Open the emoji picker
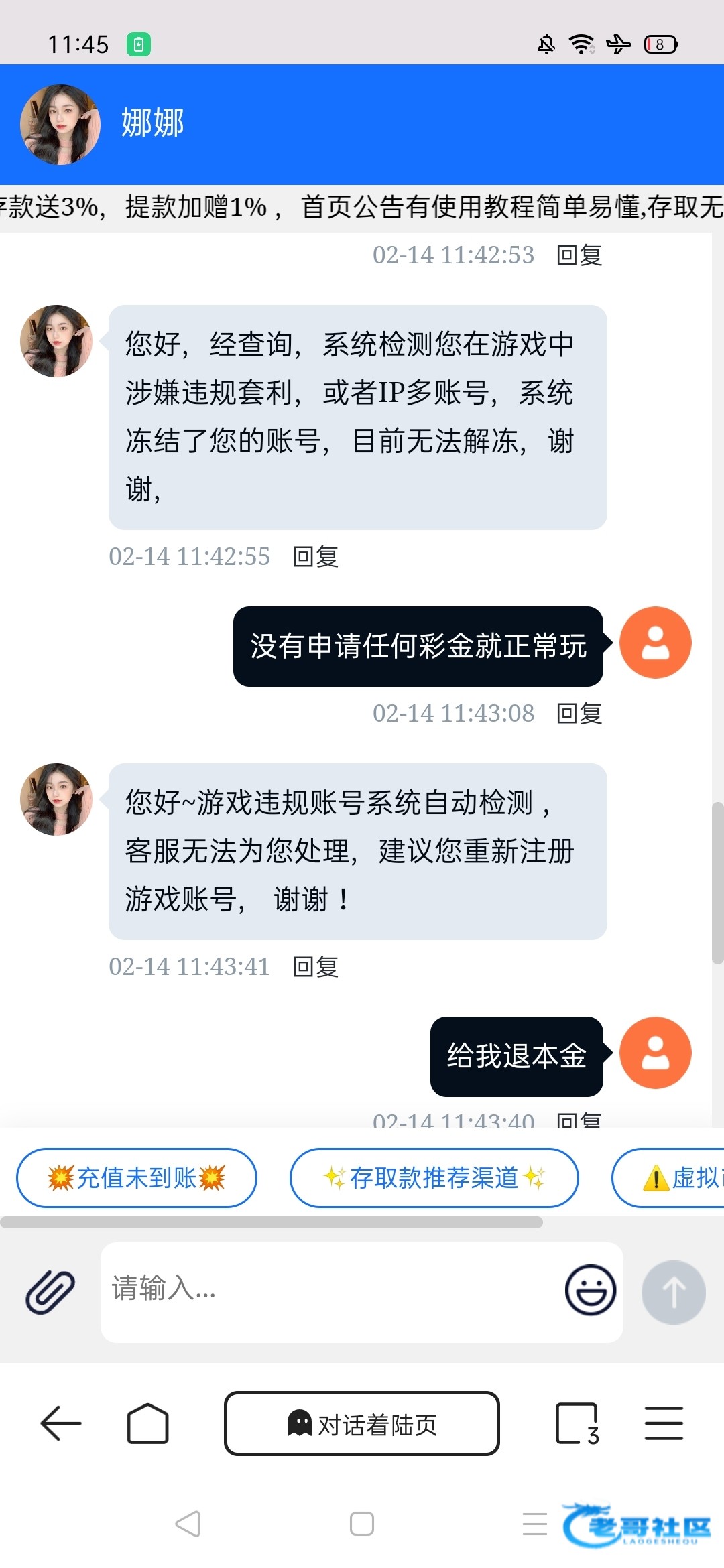Screen dimensions: 724x1568 click(591, 1290)
